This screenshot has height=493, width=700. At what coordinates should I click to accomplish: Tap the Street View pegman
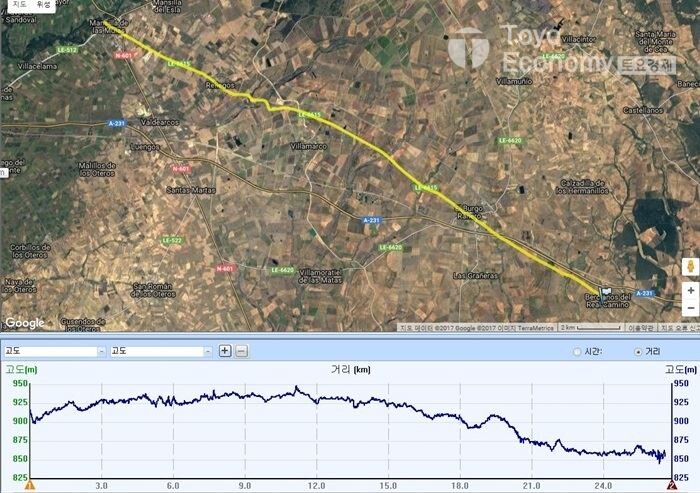[690, 268]
